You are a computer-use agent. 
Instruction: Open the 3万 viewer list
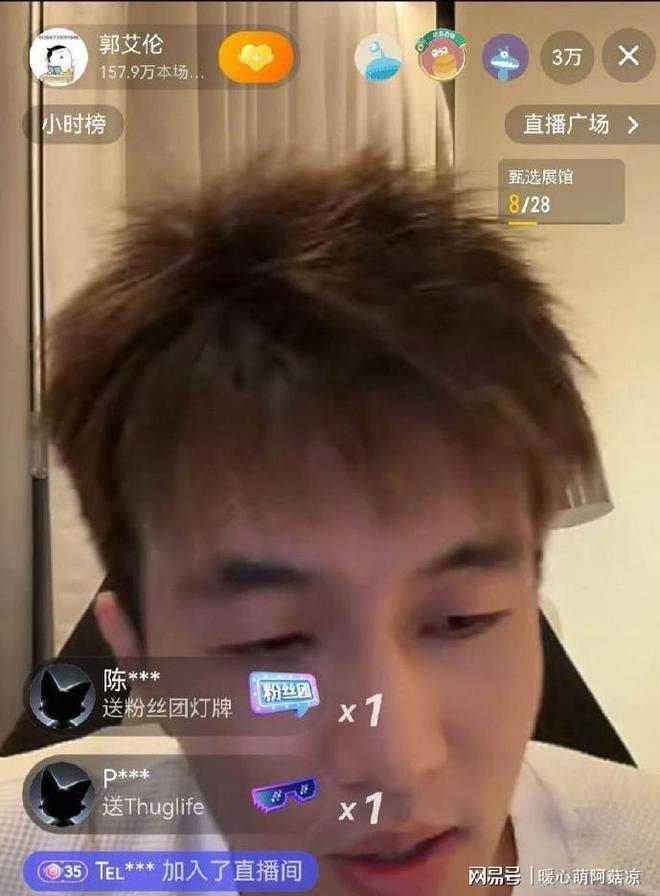pos(567,57)
